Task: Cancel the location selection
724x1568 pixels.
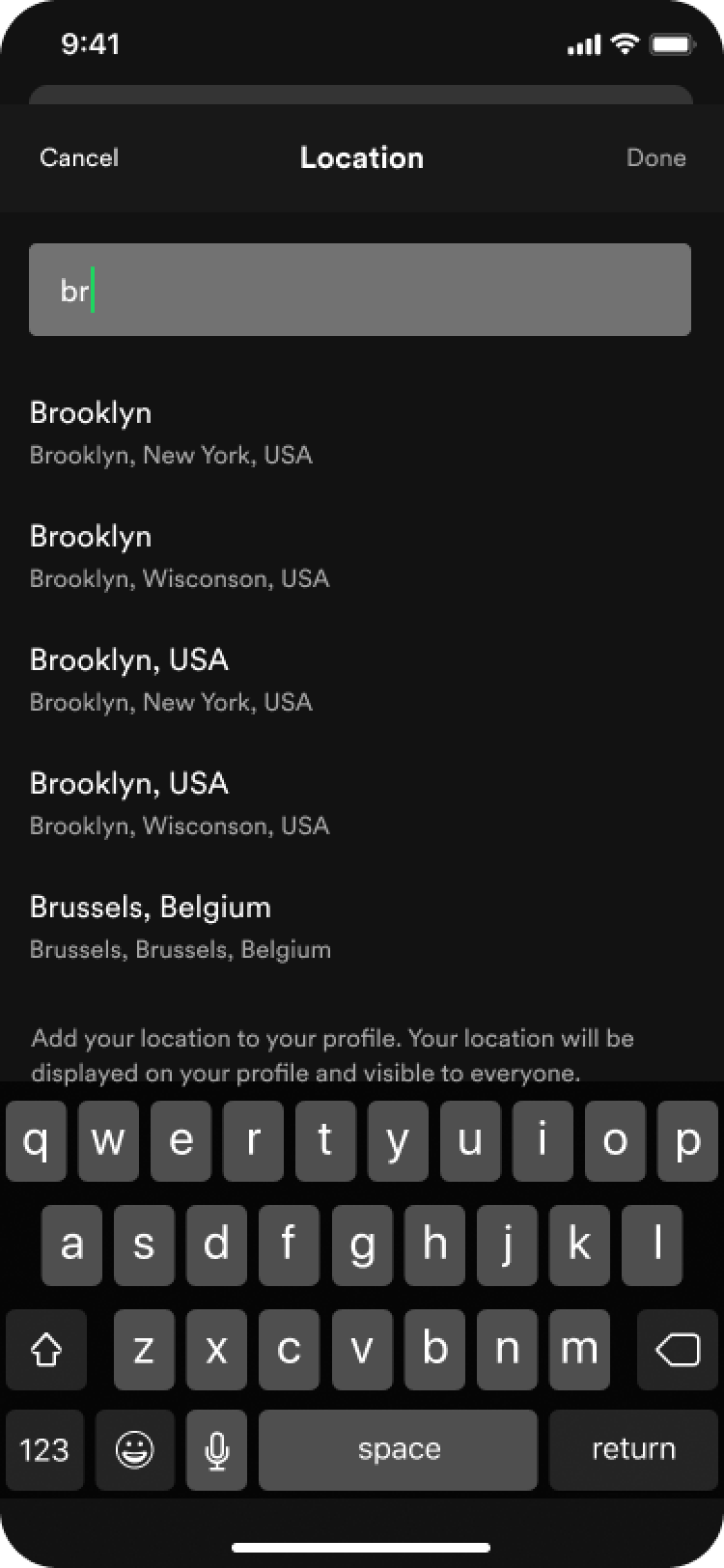Action: tap(79, 157)
